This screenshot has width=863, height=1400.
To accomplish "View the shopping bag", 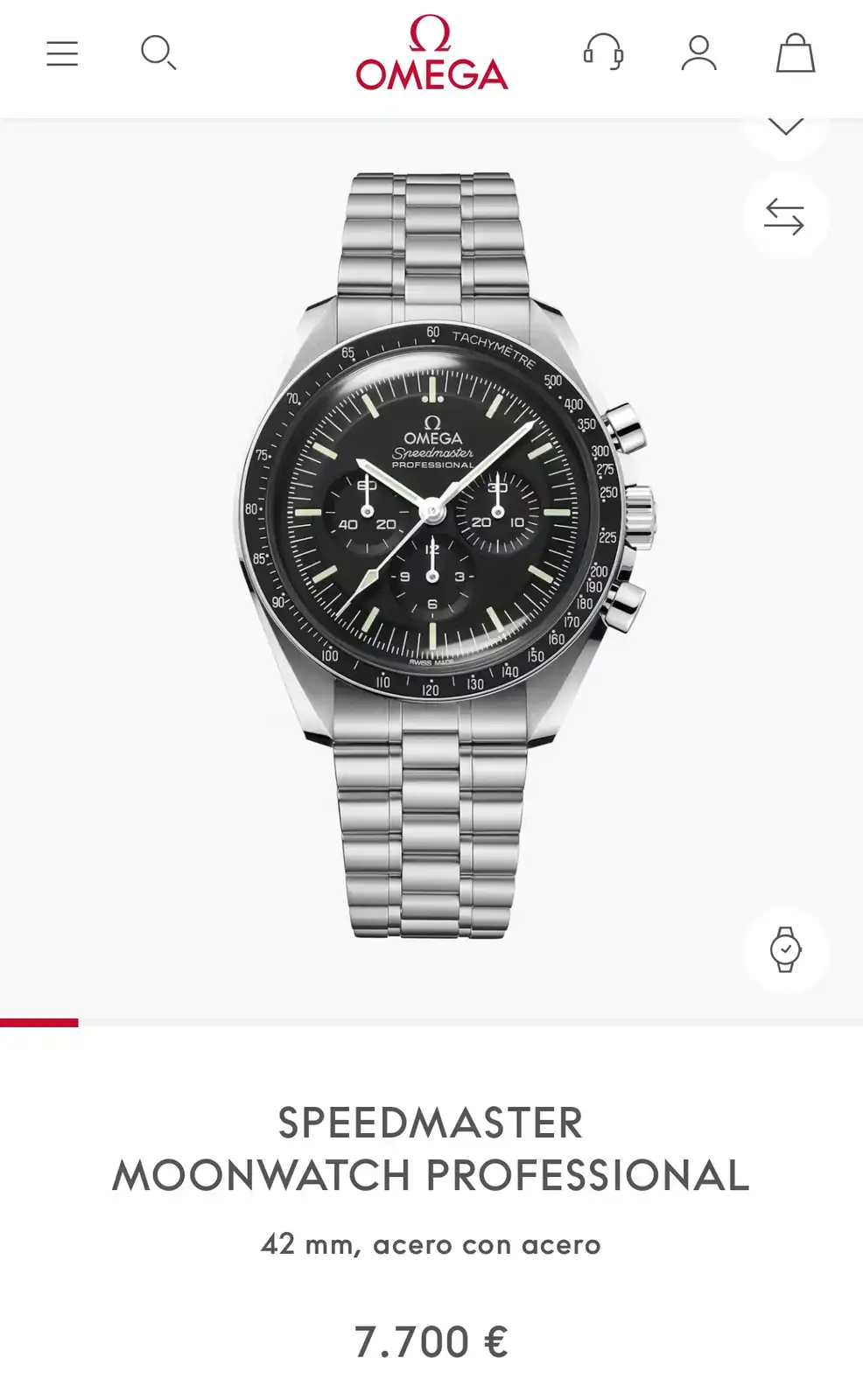I will tap(795, 53).
